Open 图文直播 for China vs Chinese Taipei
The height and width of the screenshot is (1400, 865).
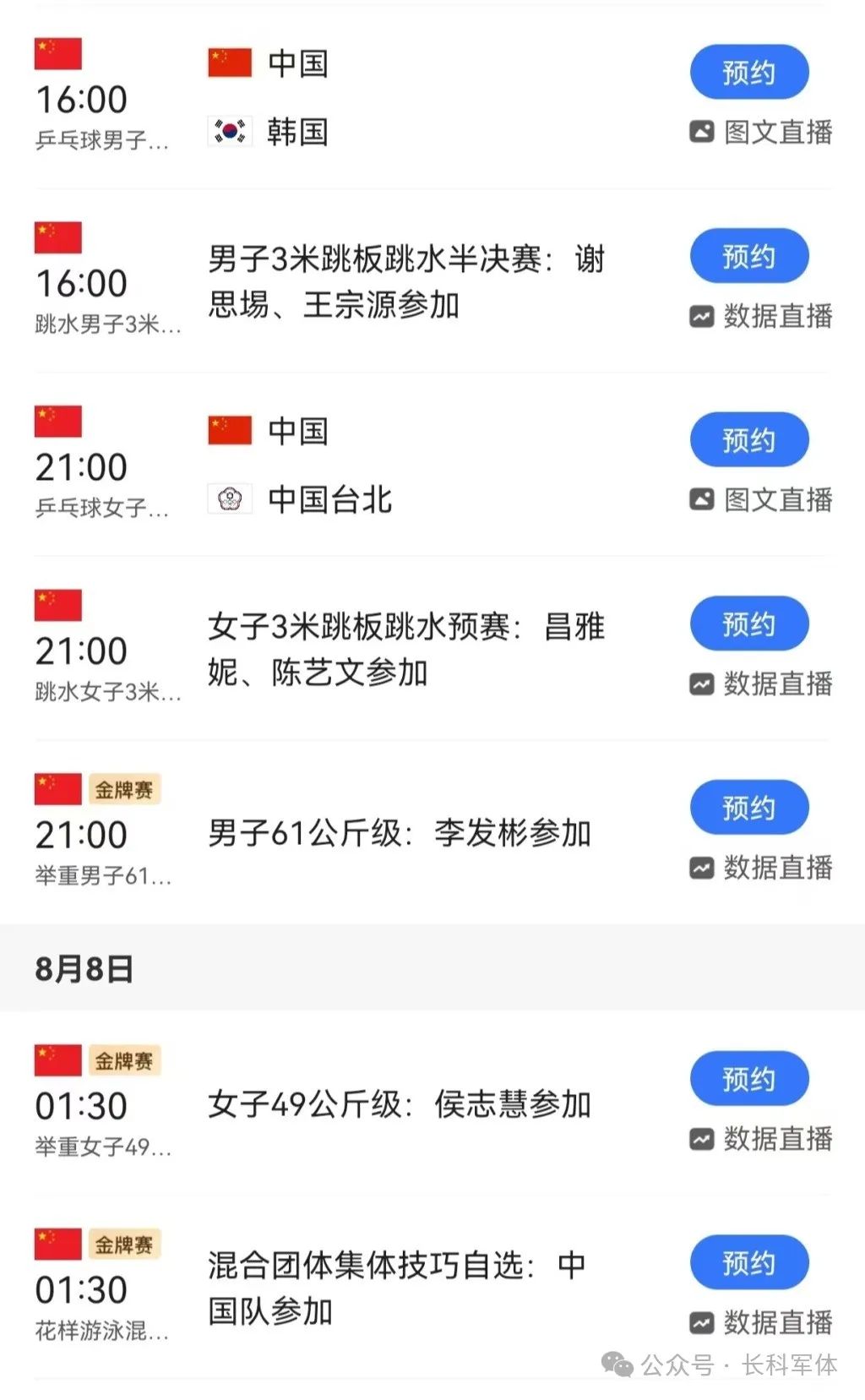762,499
